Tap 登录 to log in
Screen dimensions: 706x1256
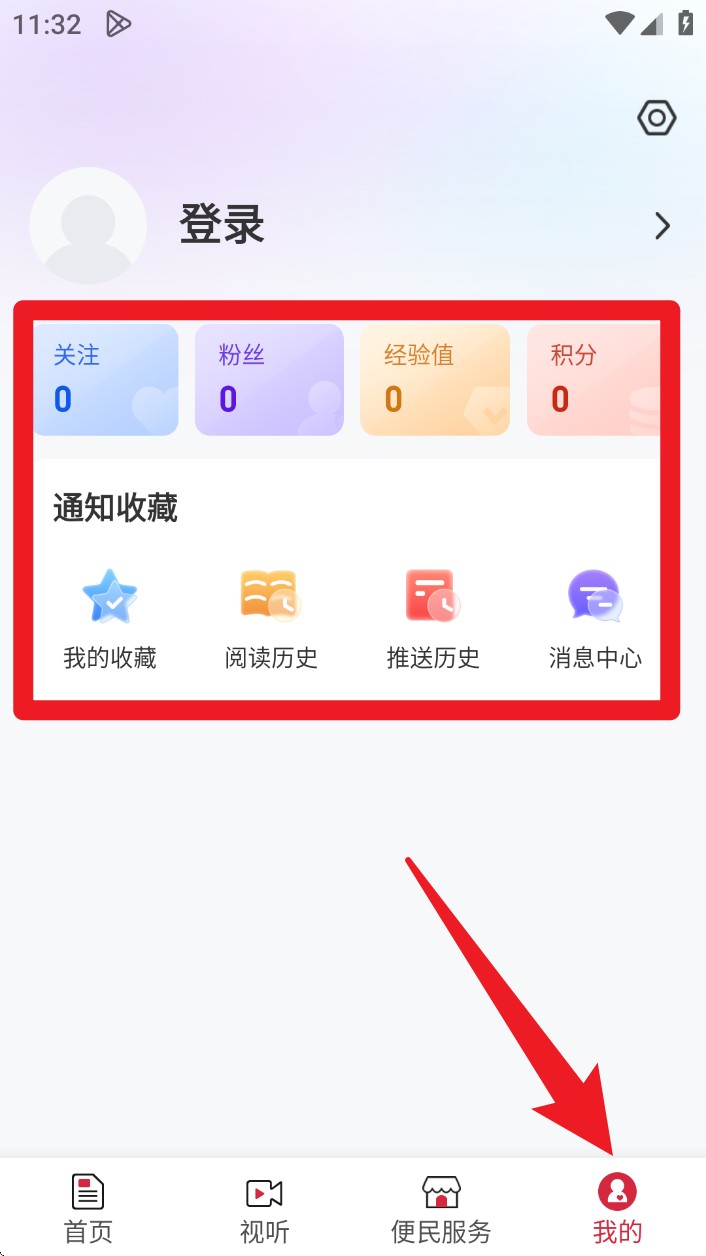tap(222, 225)
